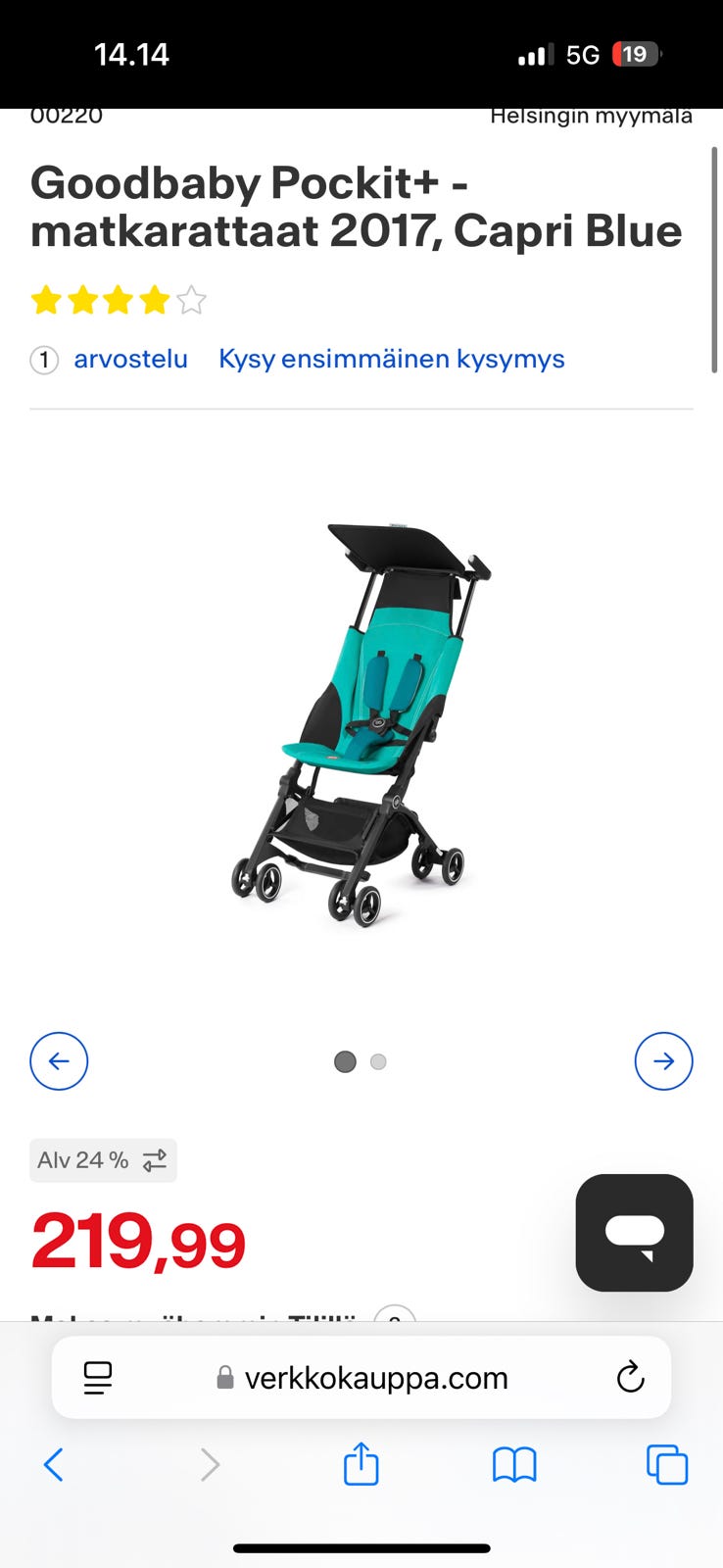Reload the page
The image size is (723, 1568).
[630, 1378]
